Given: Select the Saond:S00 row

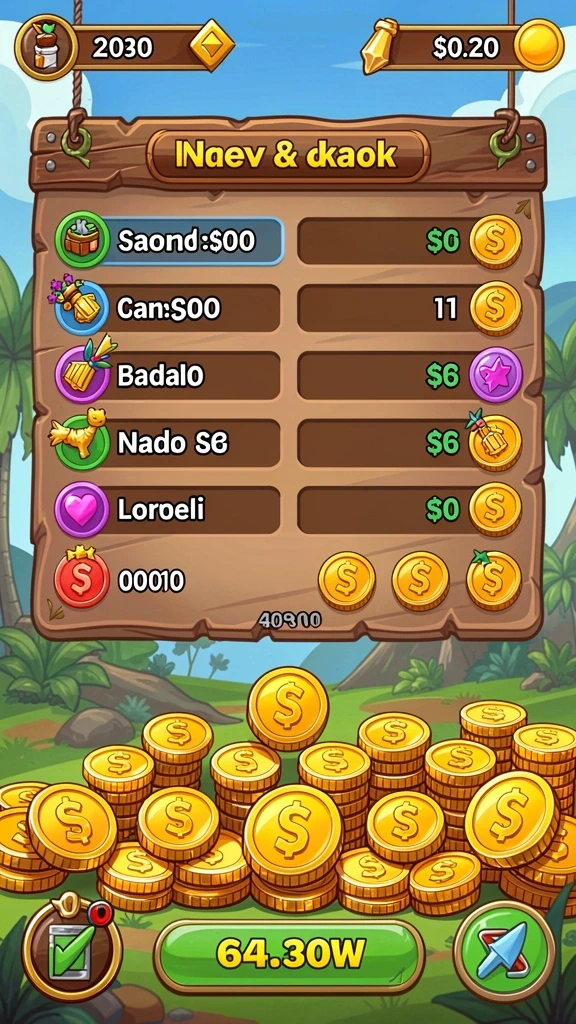Looking at the screenshot, I should tap(170, 242).
